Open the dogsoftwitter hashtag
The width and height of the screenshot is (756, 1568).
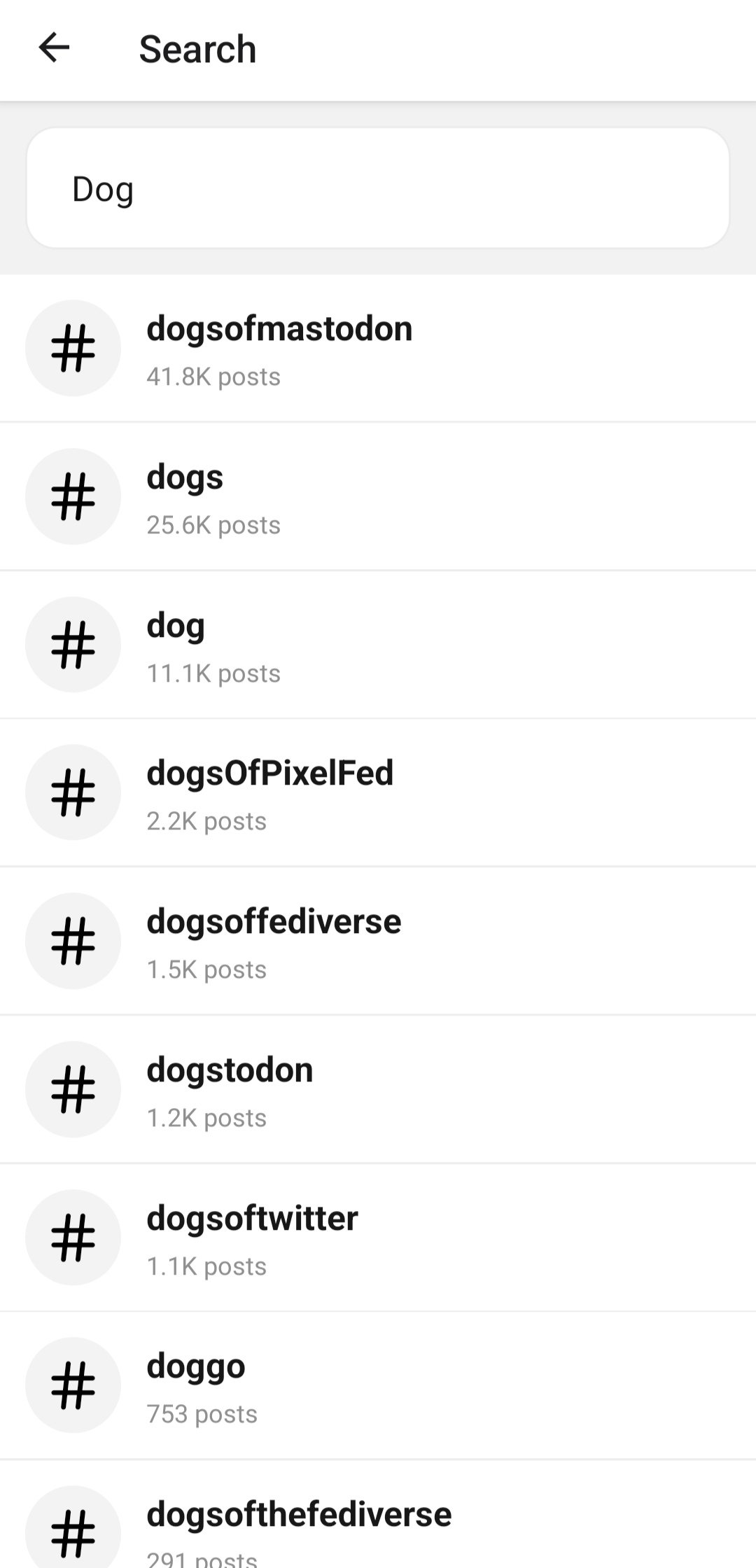pos(252,1238)
